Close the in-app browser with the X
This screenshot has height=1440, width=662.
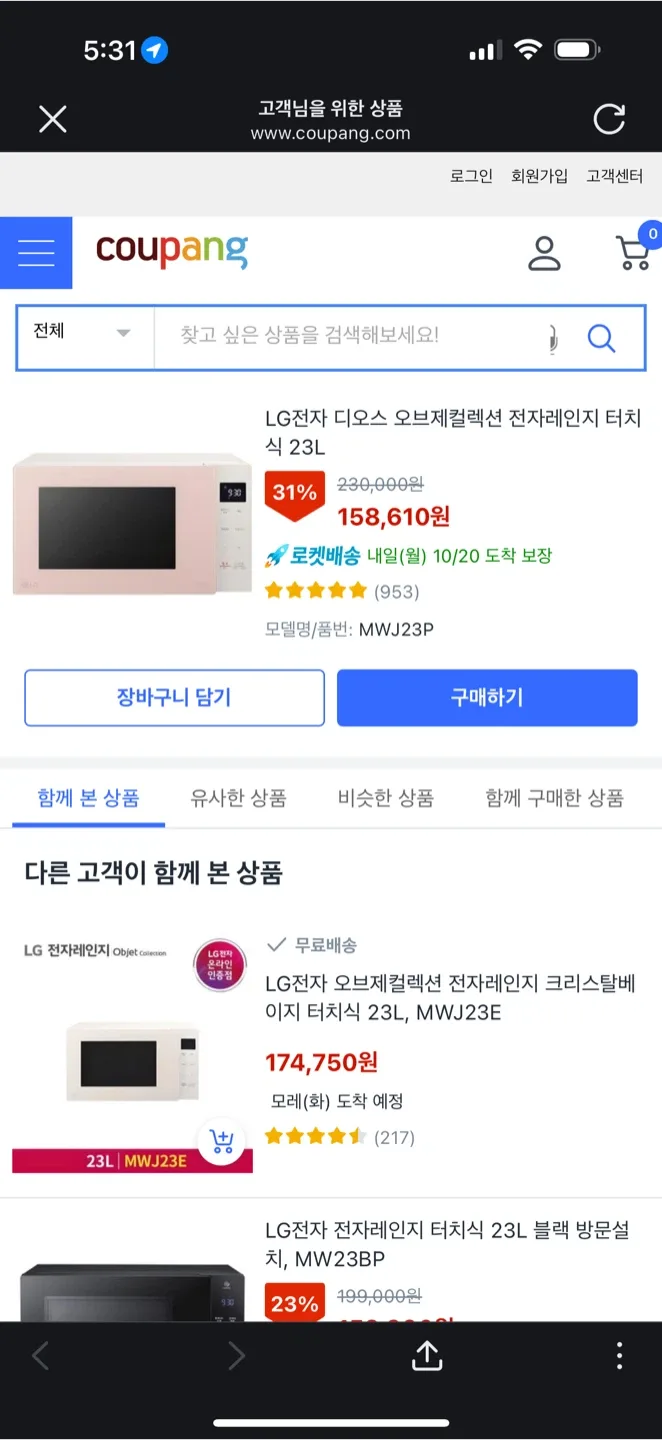click(x=52, y=120)
